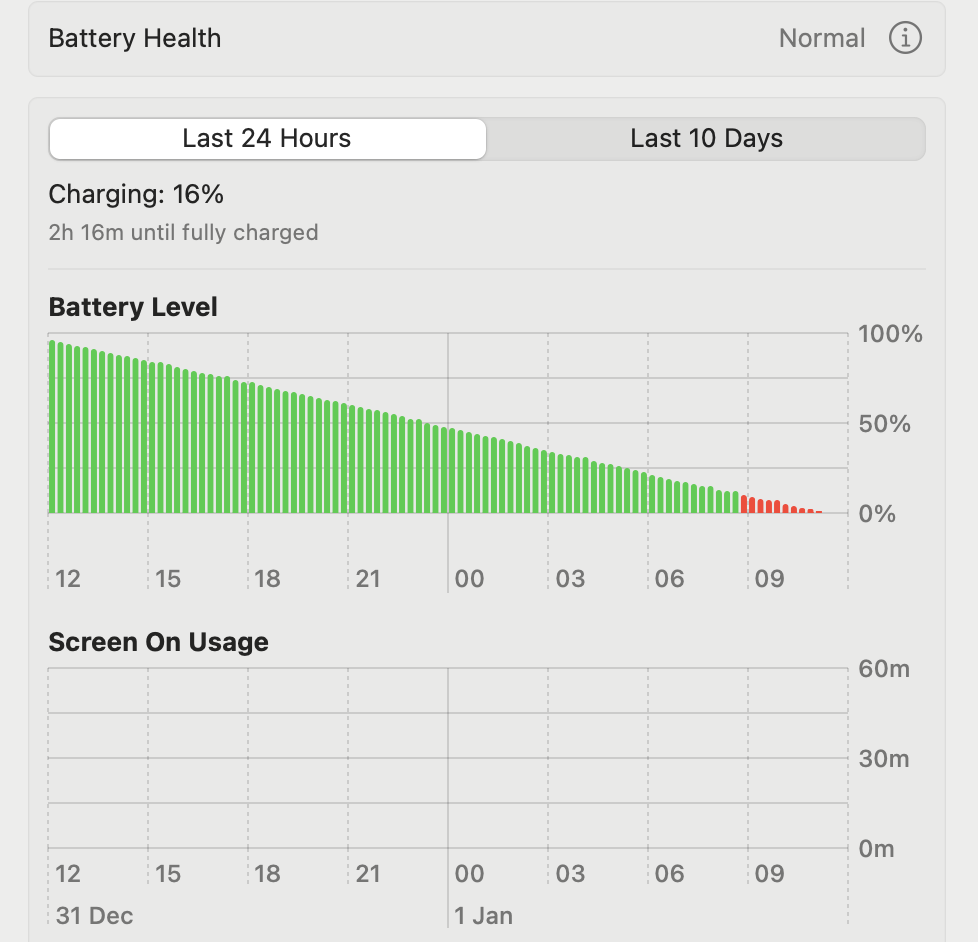Select the Last 24 Hours segment
978x942 pixels.
[267, 138]
